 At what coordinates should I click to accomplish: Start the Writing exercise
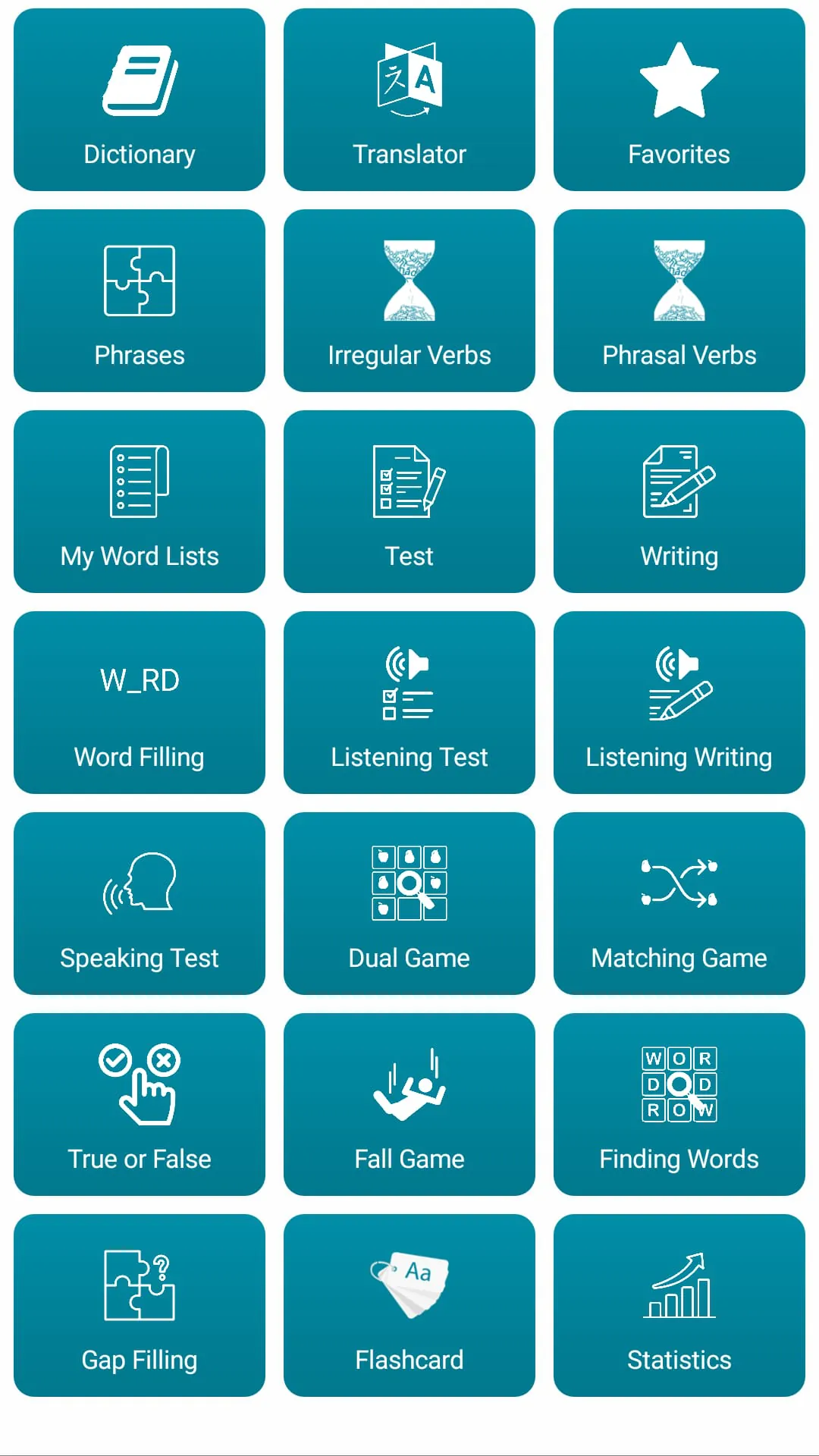click(679, 501)
